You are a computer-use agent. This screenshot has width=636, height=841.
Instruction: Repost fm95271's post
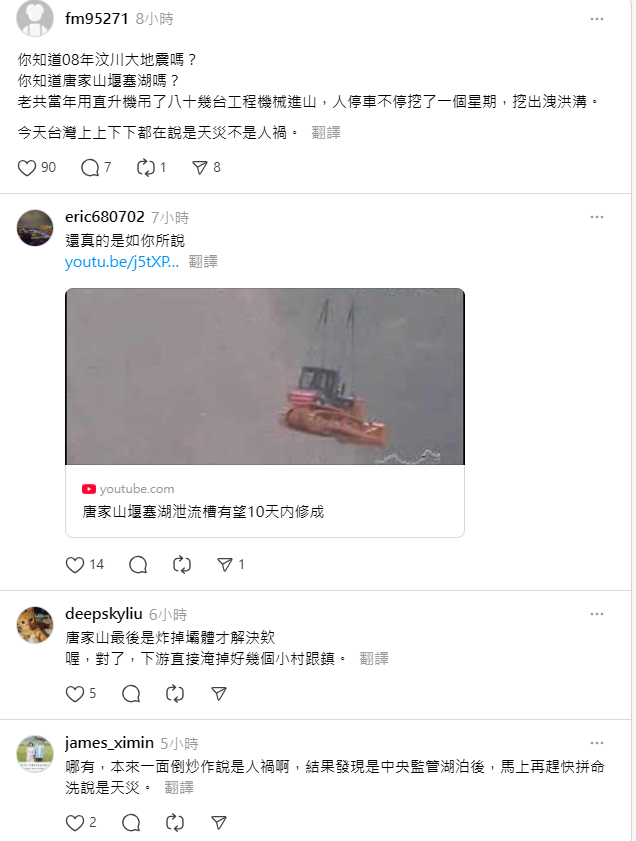pos(144,167)
